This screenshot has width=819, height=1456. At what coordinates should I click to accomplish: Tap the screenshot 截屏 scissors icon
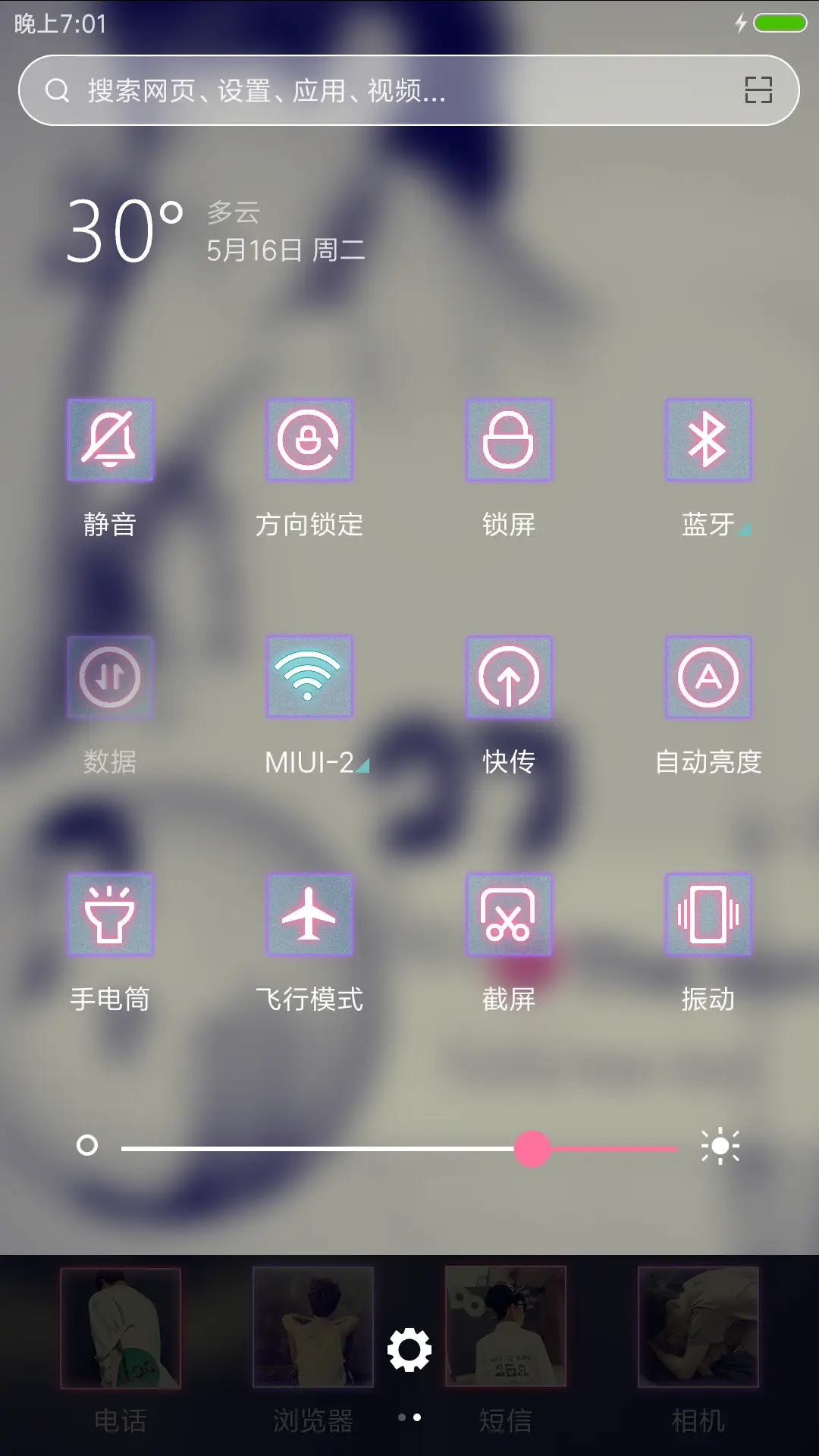tap(509, 914)
